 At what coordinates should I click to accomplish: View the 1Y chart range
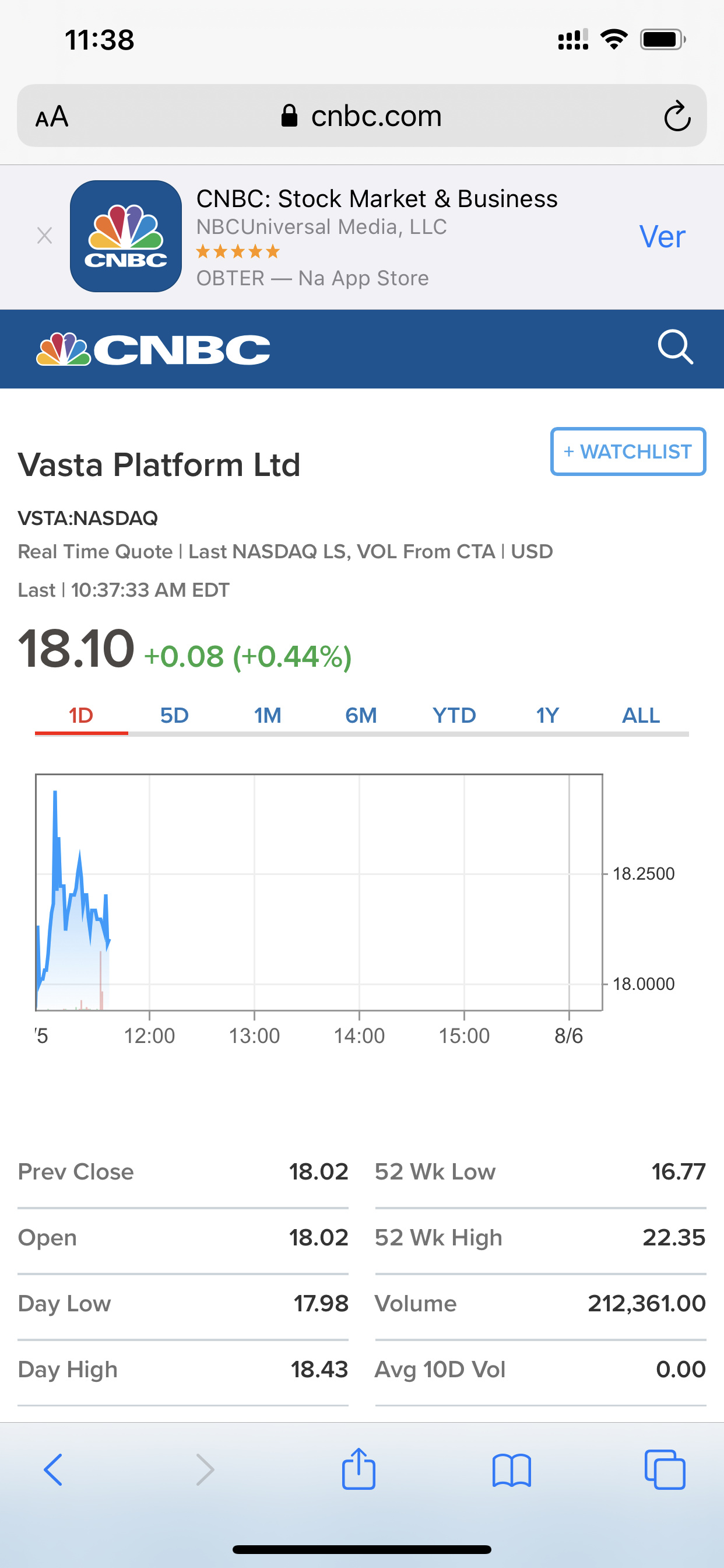tap(547, 715)
